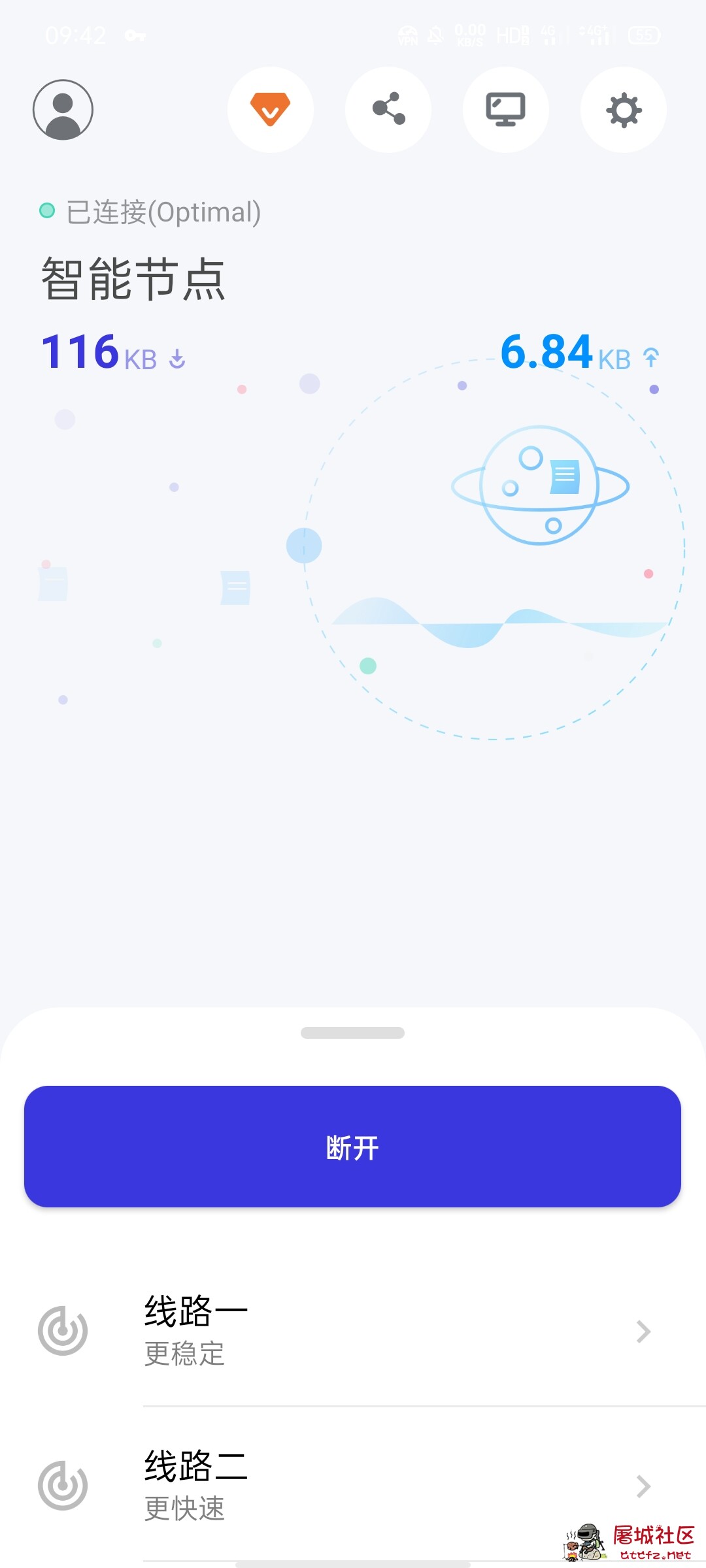The height and width of the screenshot is (1568, 706).
Task: Tap 断开 to disconnect
Action: (352, 1147)
